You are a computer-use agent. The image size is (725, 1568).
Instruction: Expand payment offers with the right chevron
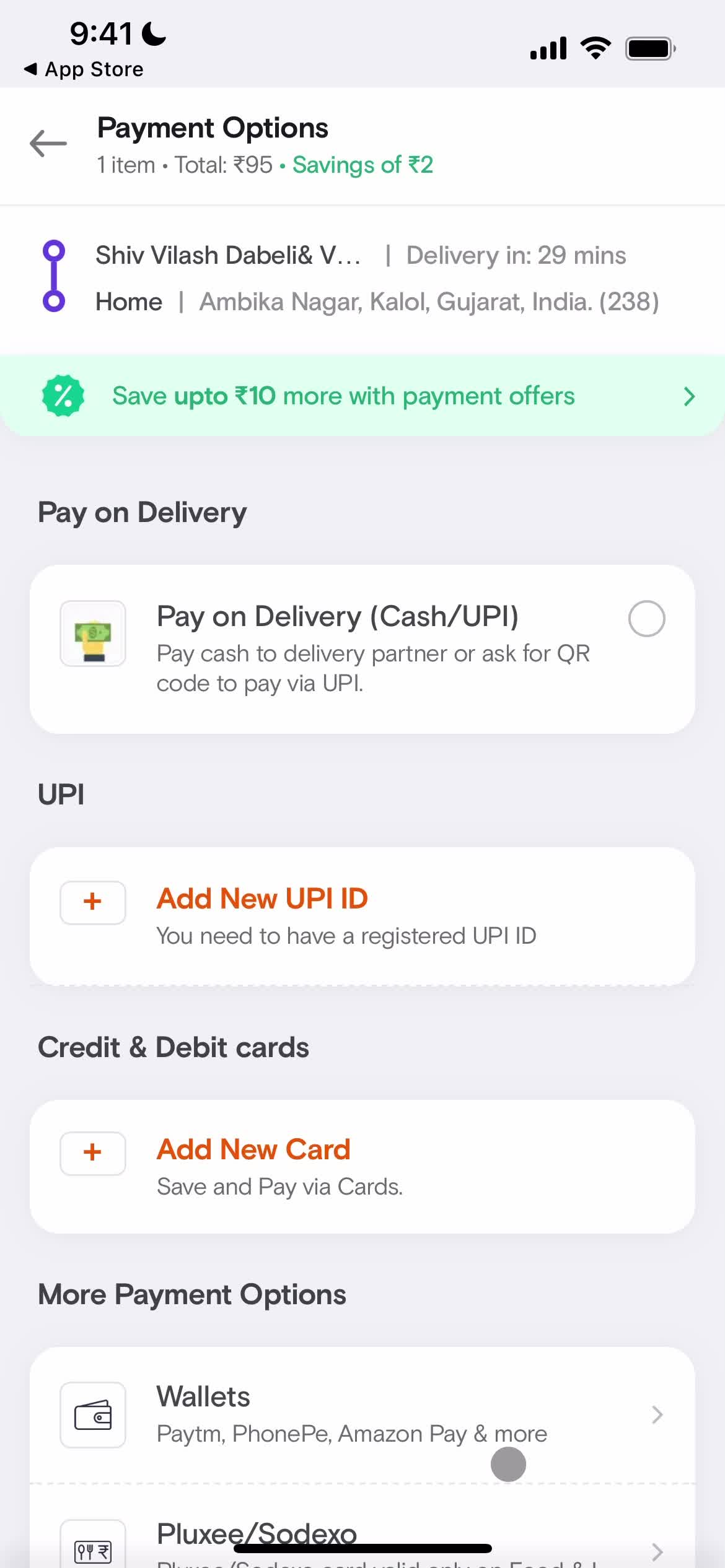[689, 396]
